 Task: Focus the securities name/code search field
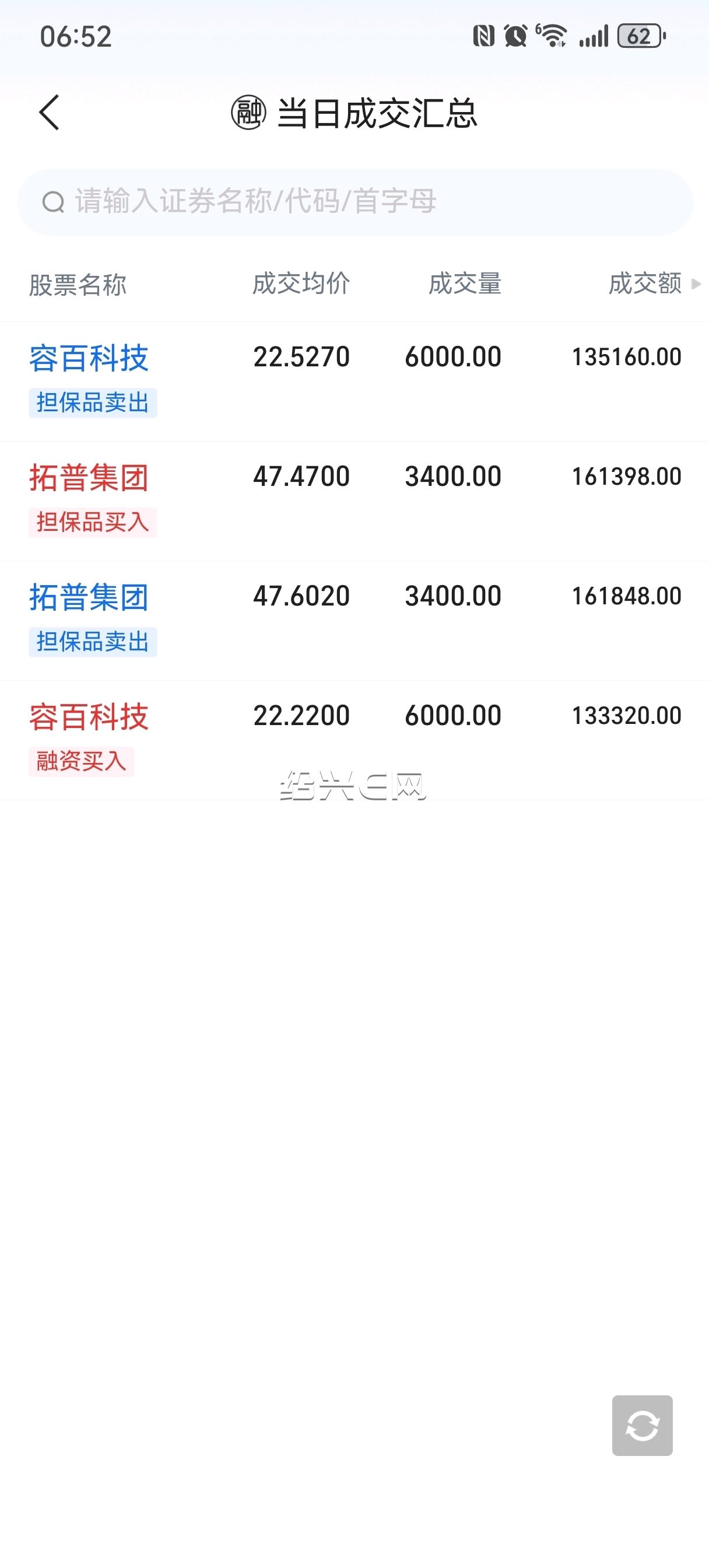pyautogui.click(x=355, y=202)
